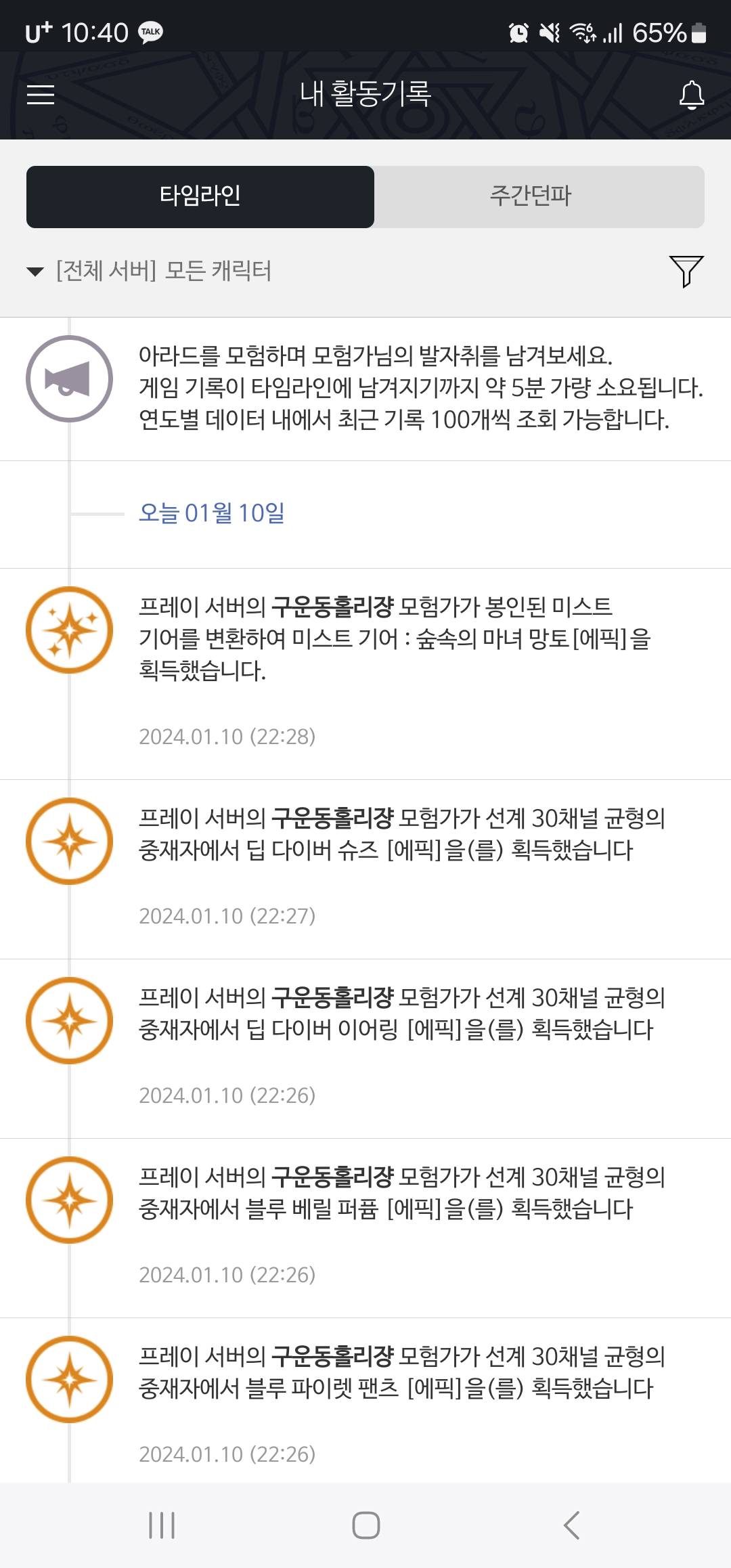This screenshot has width=731, height=1568.
Task: Tap the system back button
Action: click(x=572, y=1525)
